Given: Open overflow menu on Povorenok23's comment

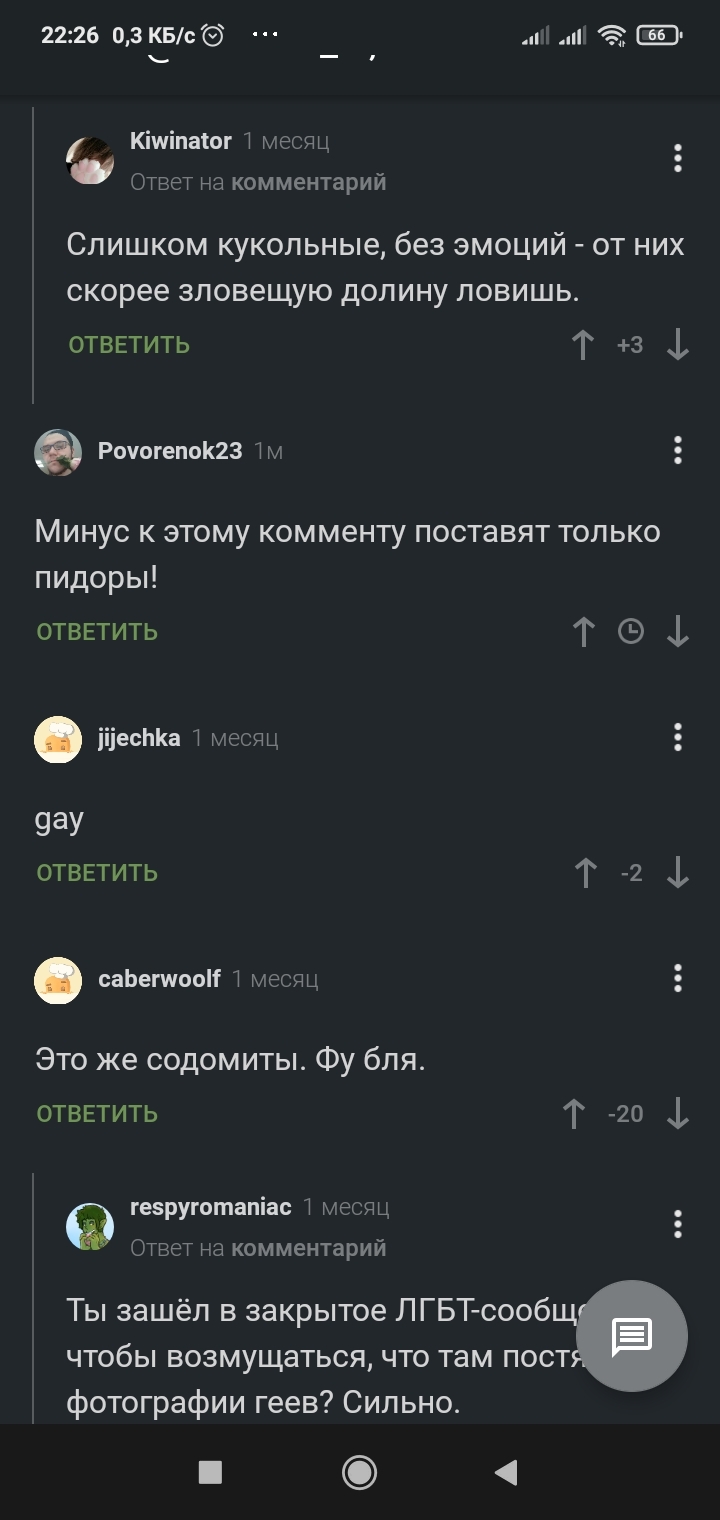Looking at the screenshot, I should pyautogui.click(x=678, y=450).
